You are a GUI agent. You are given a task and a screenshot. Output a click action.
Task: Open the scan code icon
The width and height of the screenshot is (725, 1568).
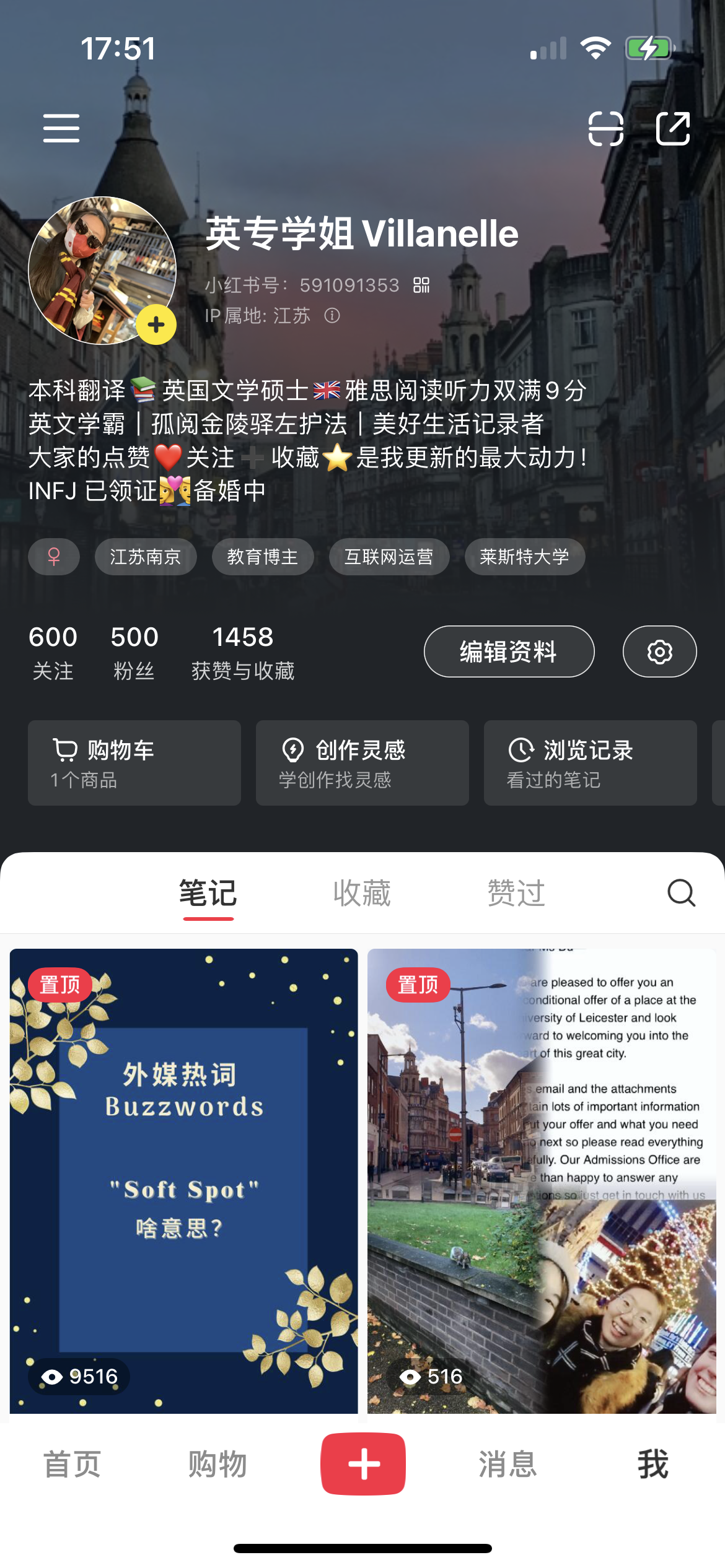pyautogui.click(x=605, y=129)
